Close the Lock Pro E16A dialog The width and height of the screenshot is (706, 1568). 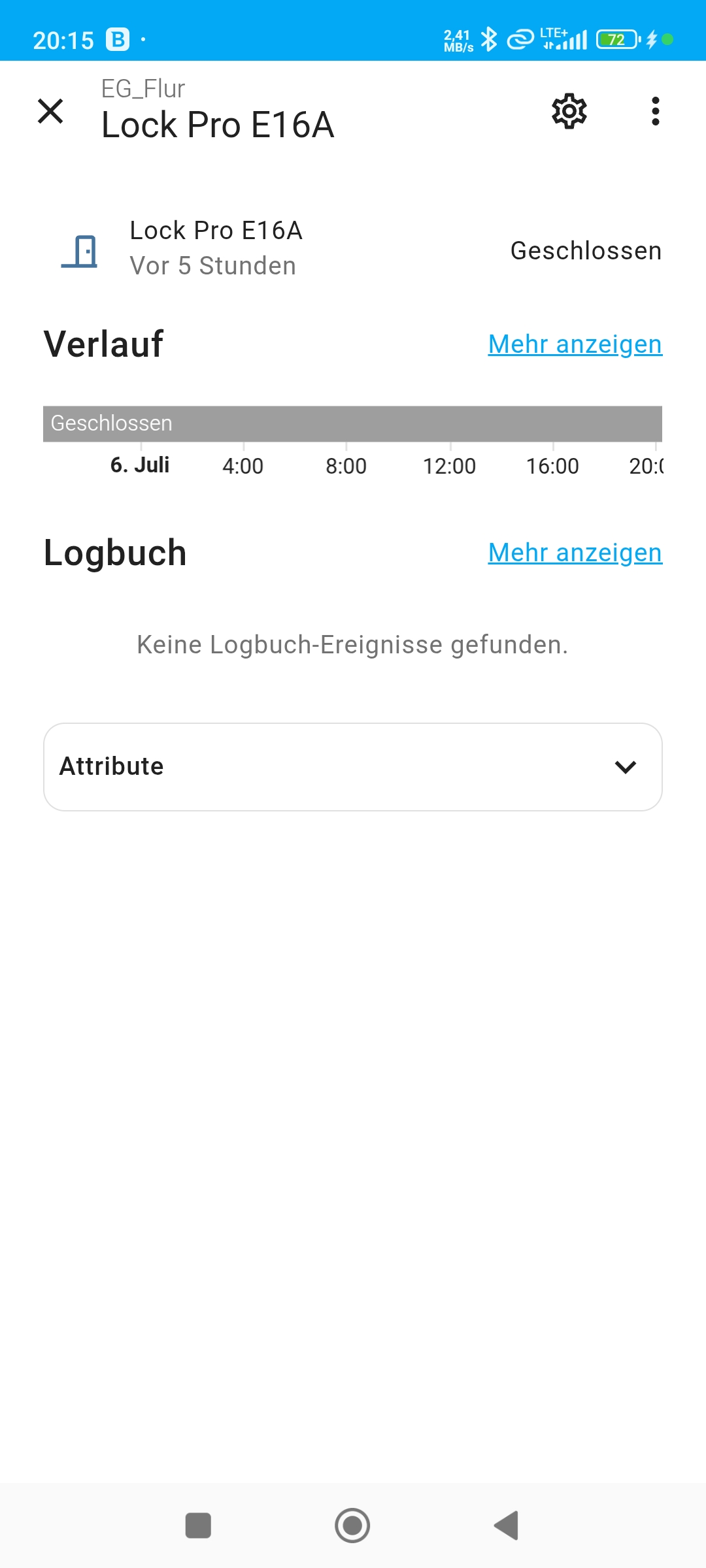50,111
